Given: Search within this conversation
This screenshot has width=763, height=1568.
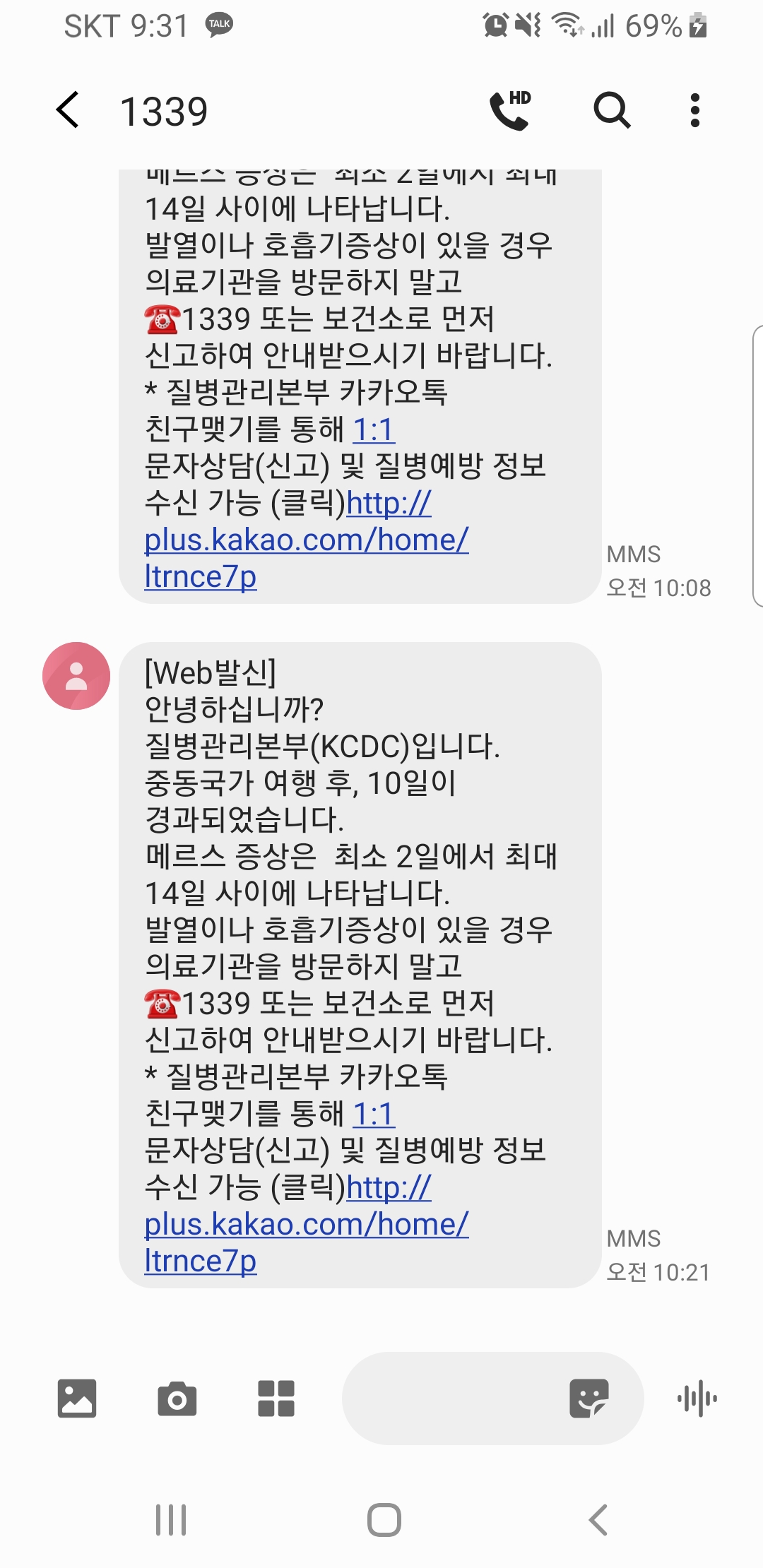Looking at the screenshot, I should [611, 110].
